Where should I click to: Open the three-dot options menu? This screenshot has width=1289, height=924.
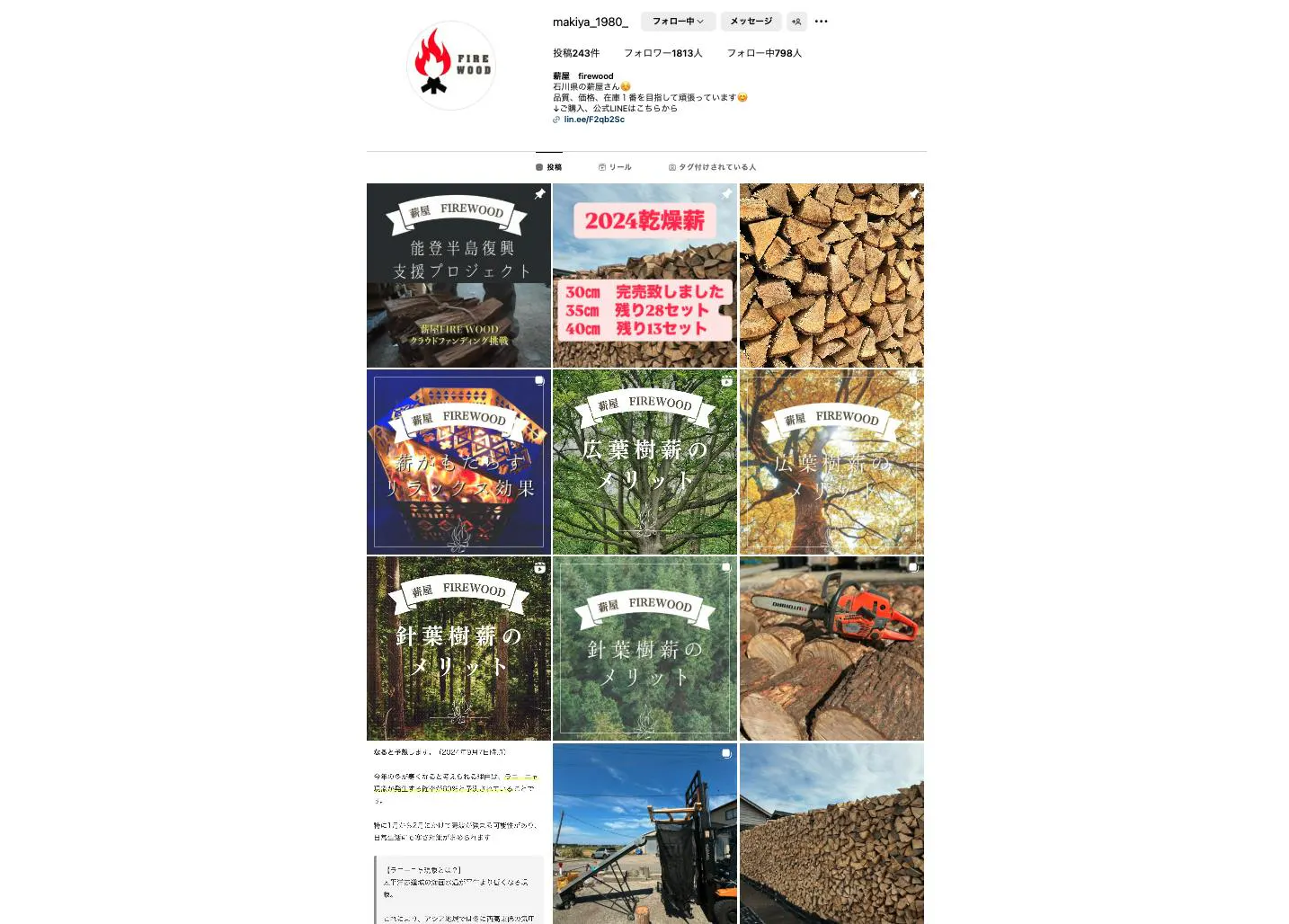821,22
